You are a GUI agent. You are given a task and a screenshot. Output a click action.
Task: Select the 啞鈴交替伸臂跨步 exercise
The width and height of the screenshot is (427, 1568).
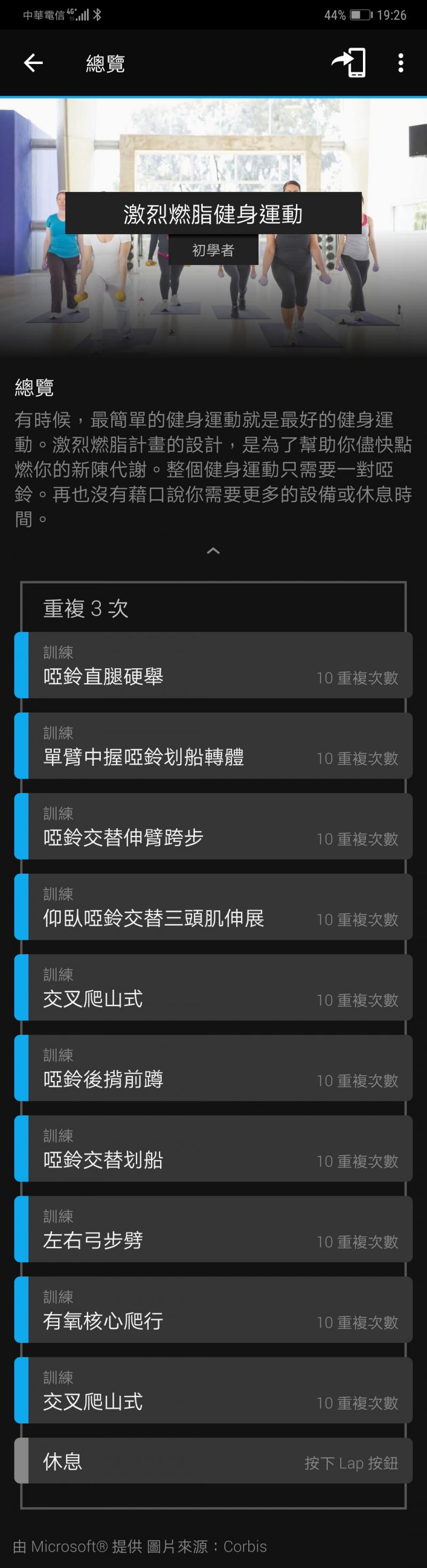click(213, 826)
